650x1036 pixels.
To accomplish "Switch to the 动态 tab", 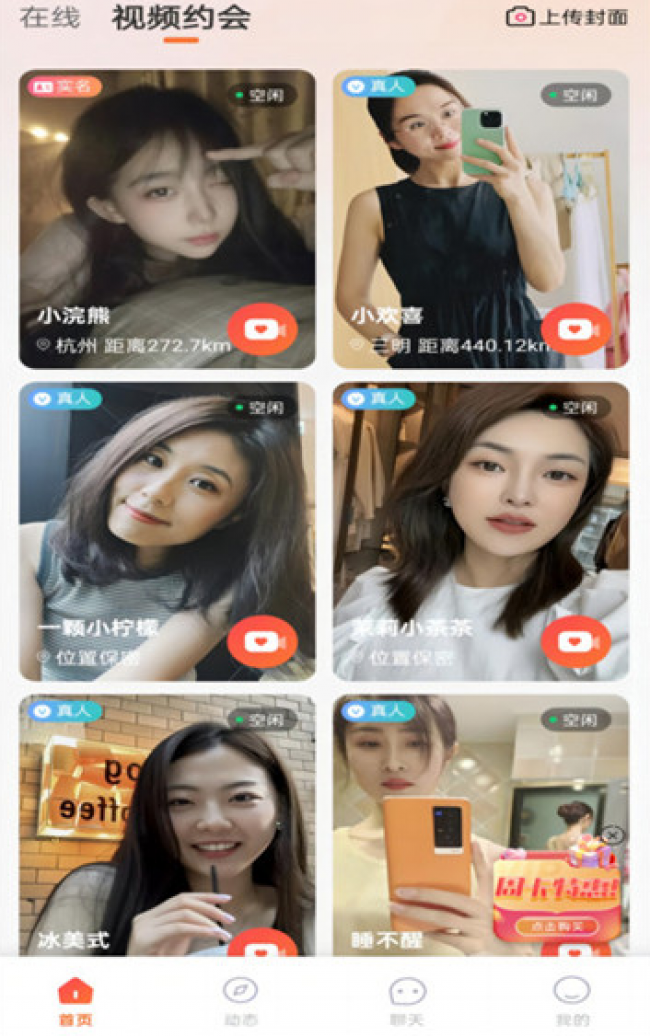I will coord(240,998).
